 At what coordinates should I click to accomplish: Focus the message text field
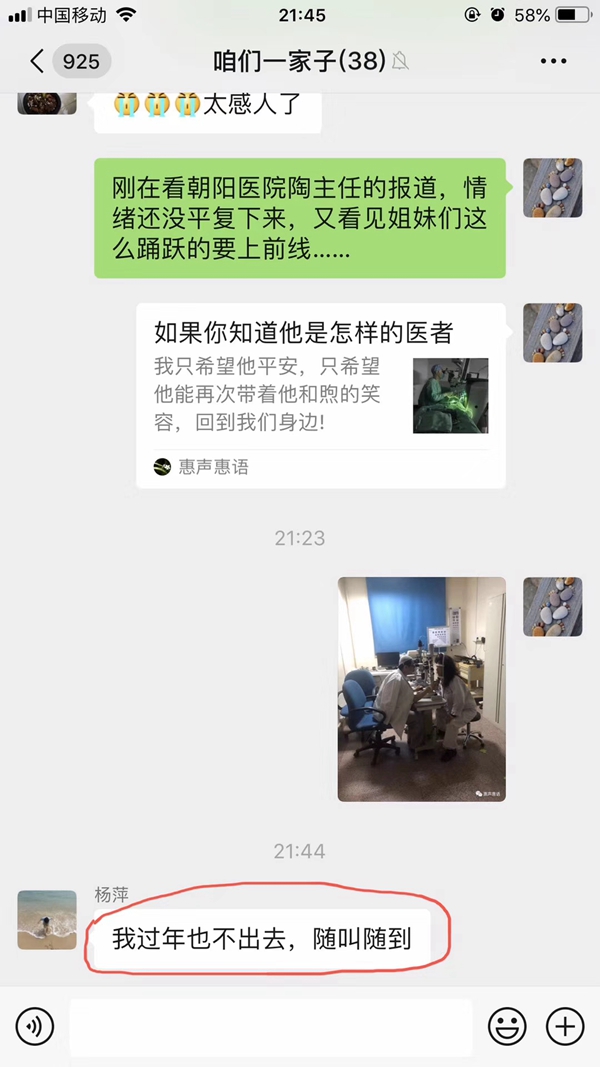point(270,1026)
